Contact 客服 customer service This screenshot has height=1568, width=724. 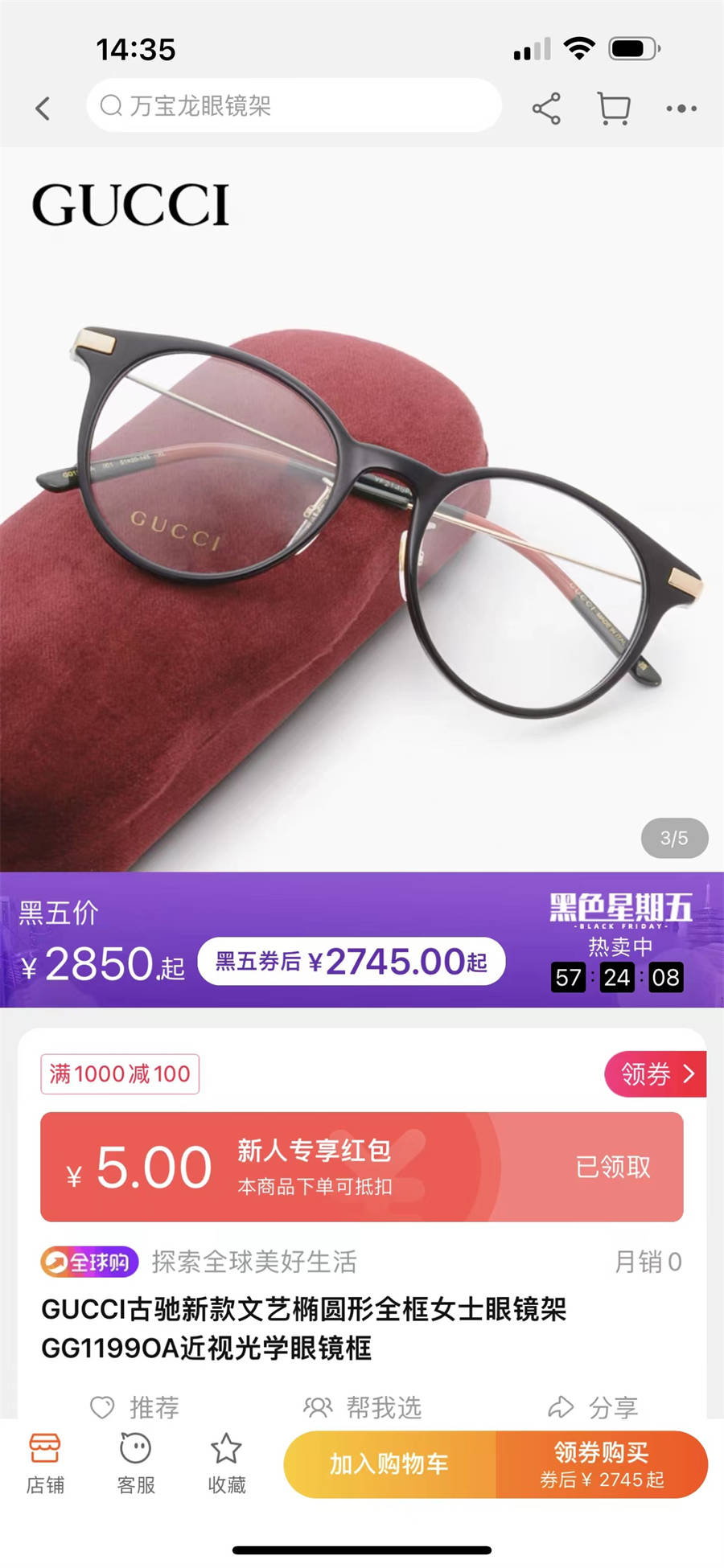coord(136,1463)
